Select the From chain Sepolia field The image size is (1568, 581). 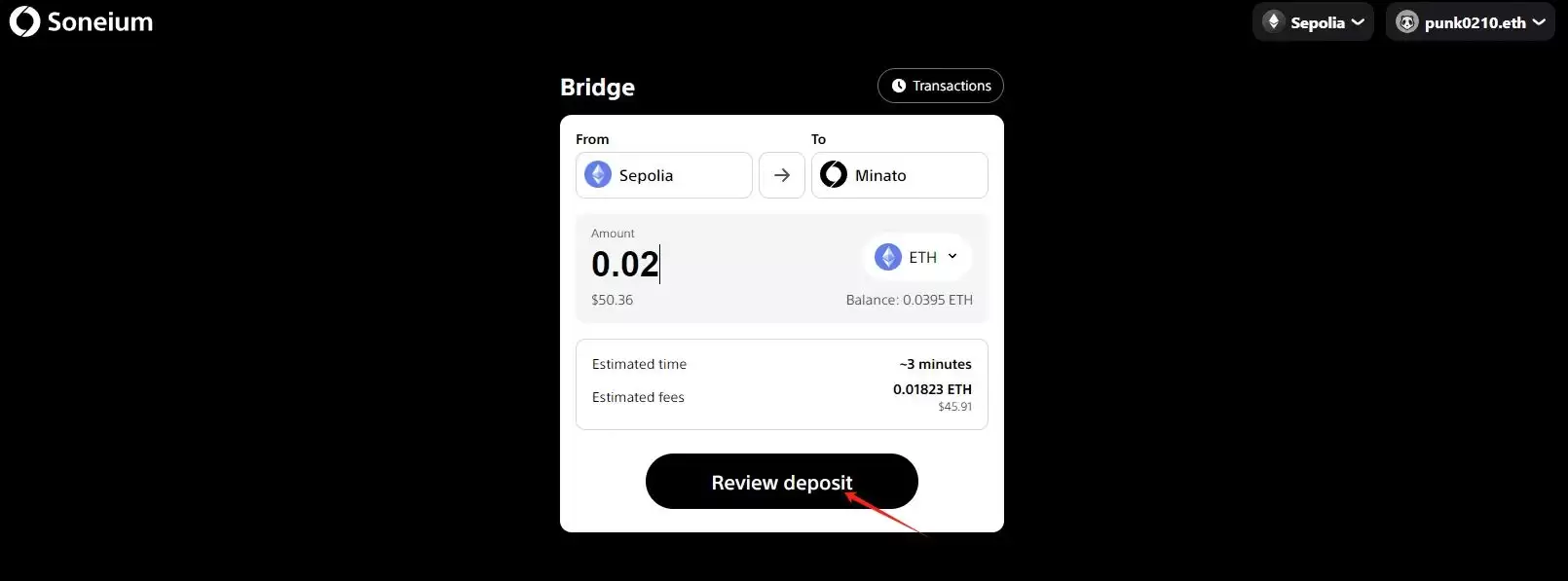(663, 175)
